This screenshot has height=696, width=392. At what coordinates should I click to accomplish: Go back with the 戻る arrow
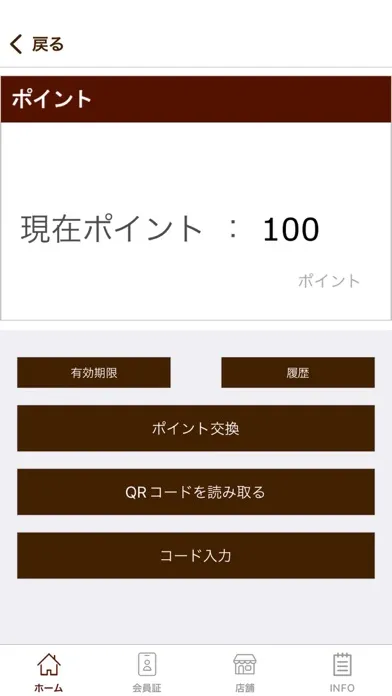(36, 44)
